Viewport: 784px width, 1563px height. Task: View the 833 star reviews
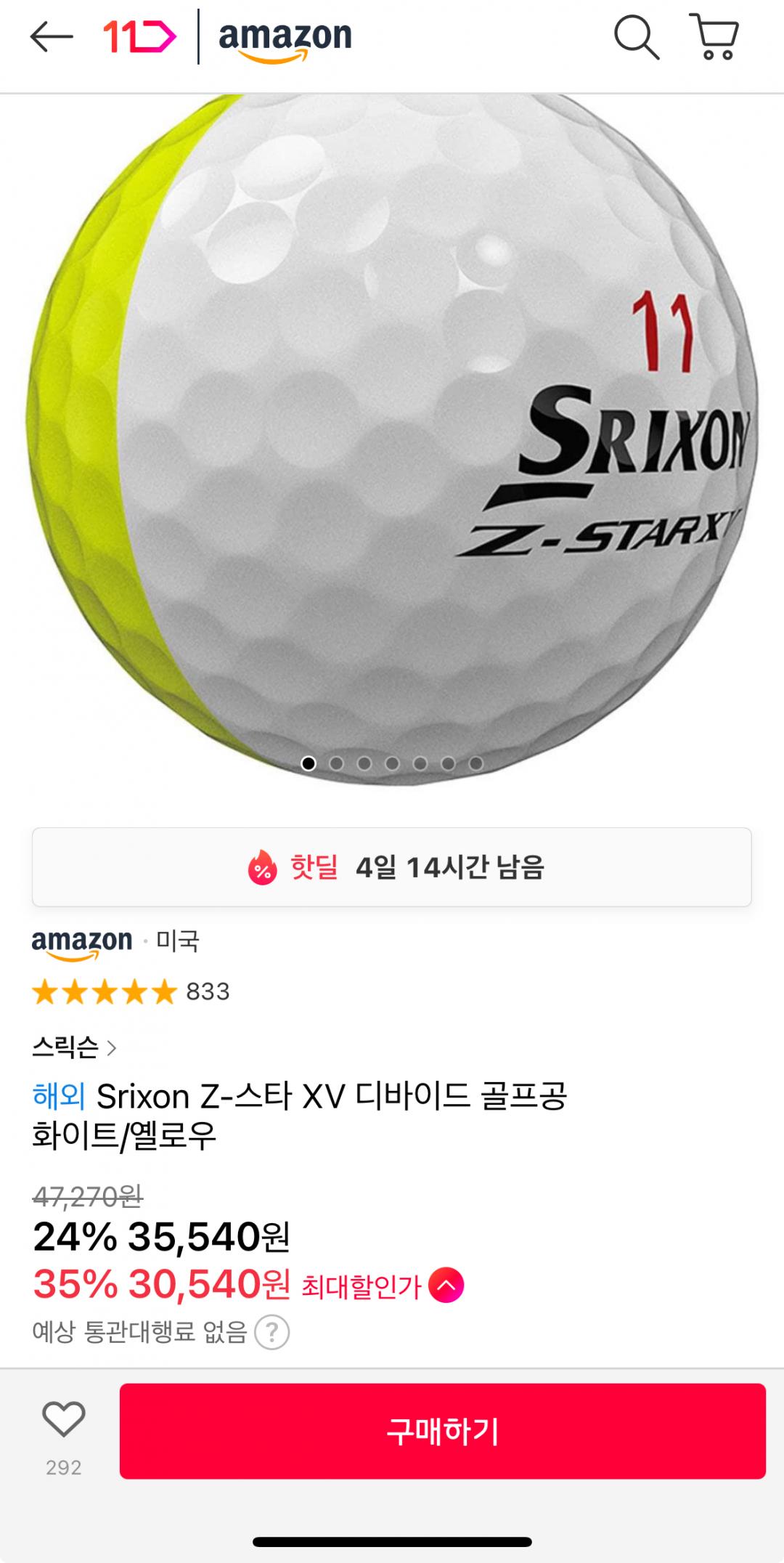point(131,991)
